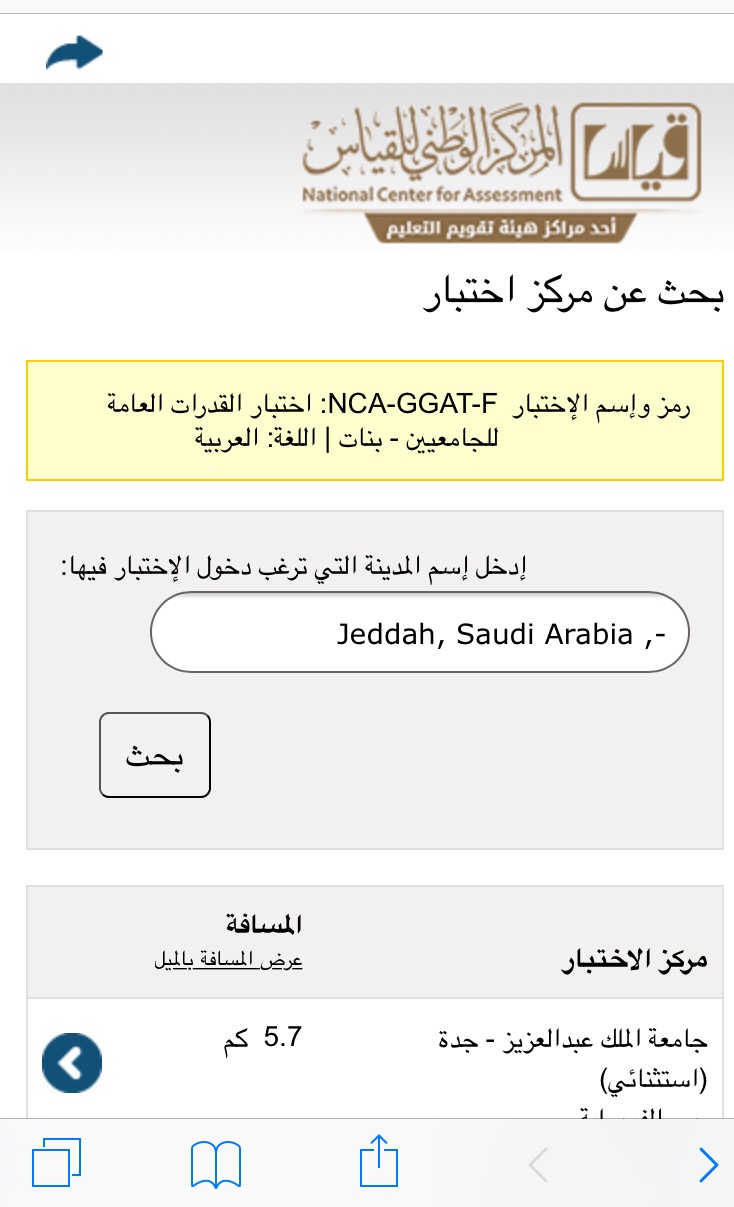
Task: Edit the city name field showing Jeddah
Action: 419,632
